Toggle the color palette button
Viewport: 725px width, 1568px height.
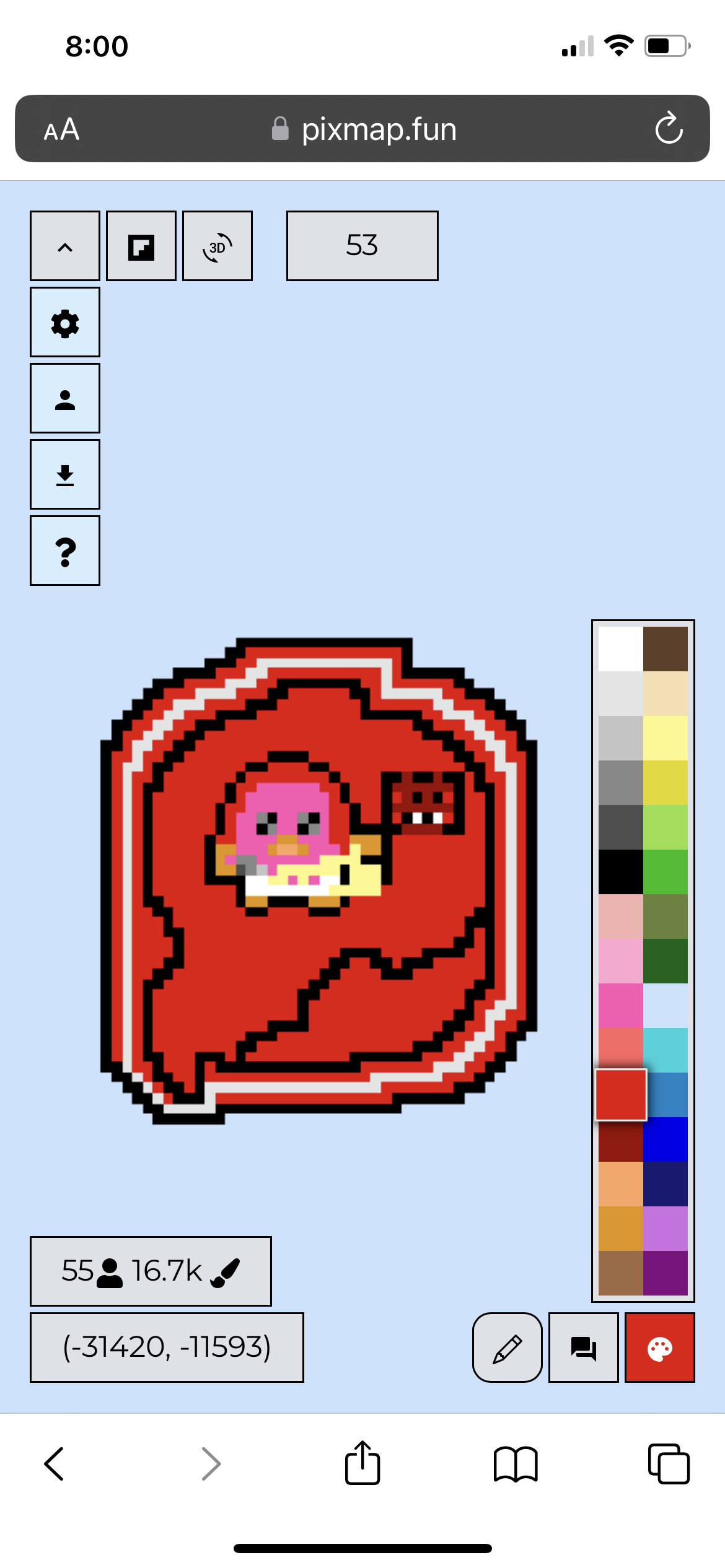660,1348
